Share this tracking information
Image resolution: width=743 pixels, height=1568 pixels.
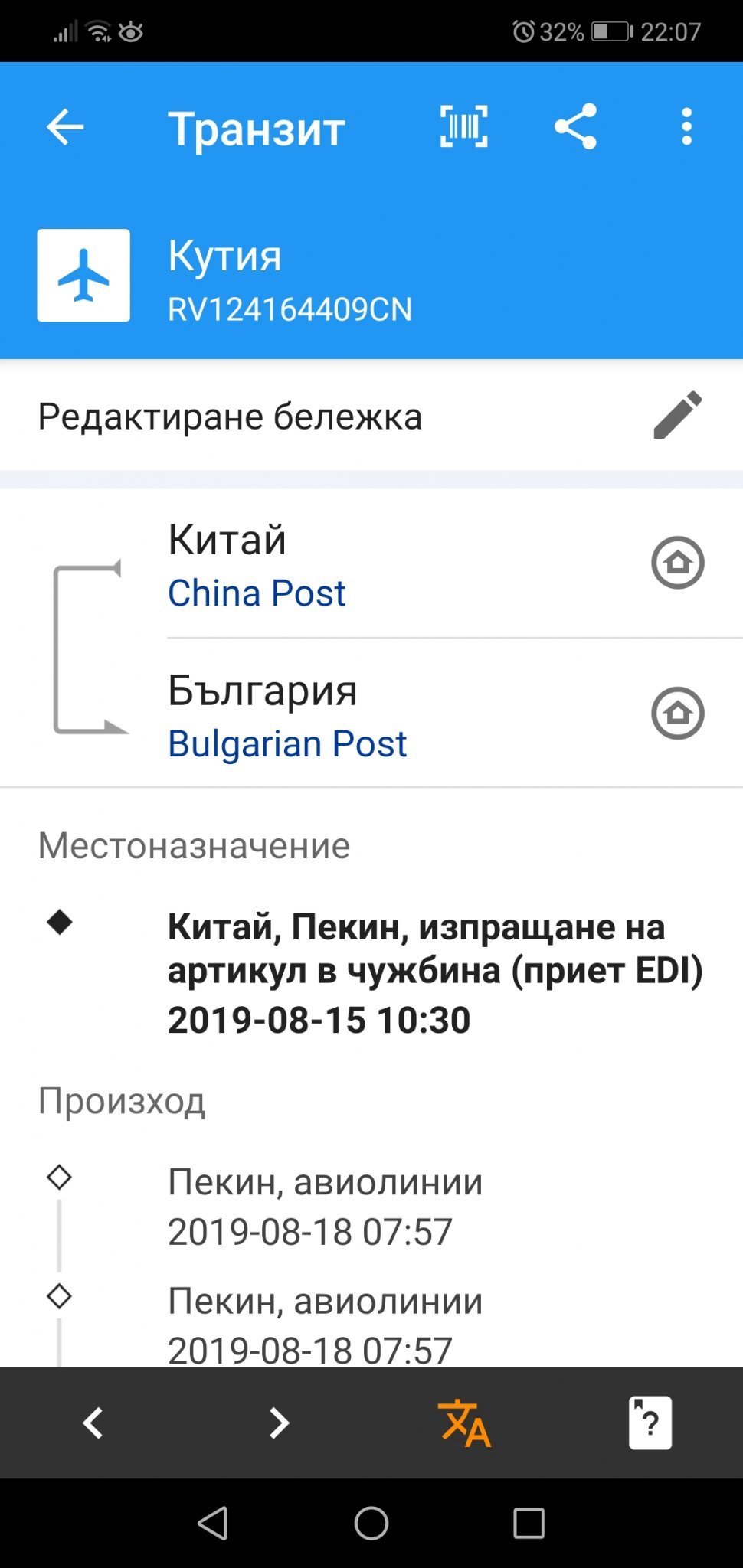(575, 127)
